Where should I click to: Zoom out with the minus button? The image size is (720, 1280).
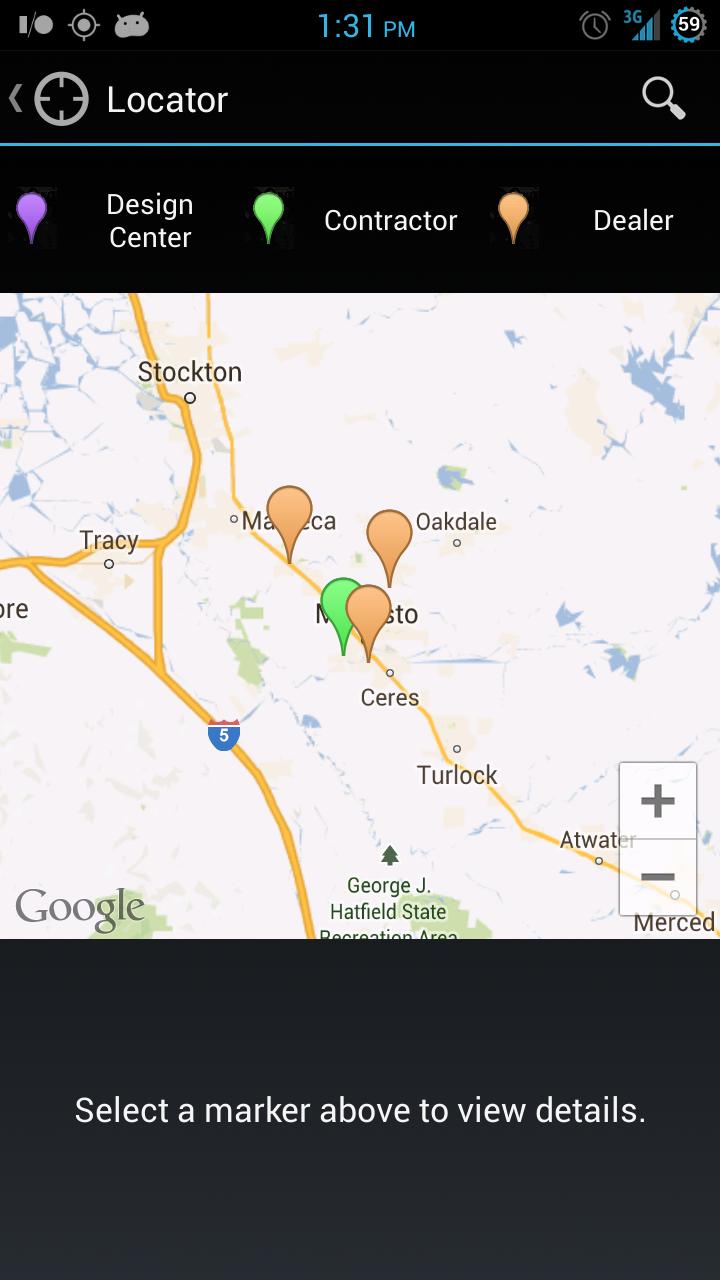tap(657, 877)
